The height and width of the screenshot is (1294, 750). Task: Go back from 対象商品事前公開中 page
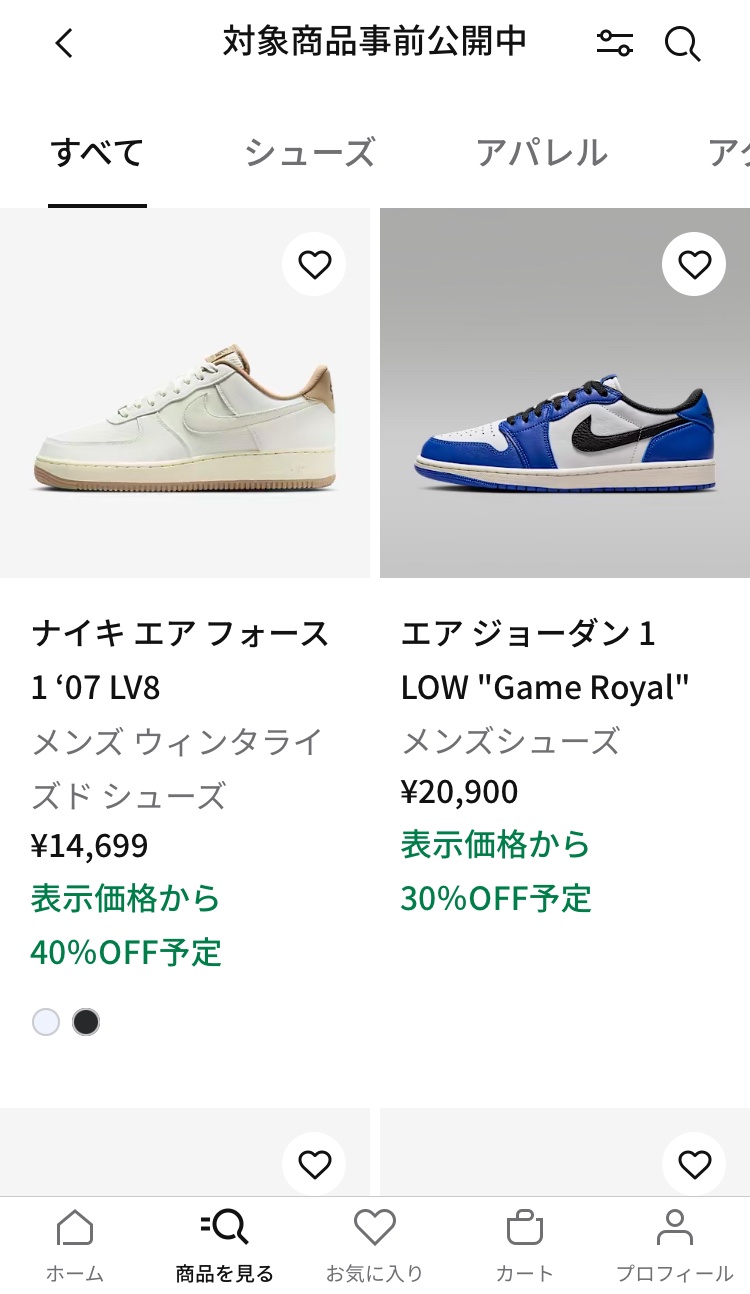click(x=64, y=43)
